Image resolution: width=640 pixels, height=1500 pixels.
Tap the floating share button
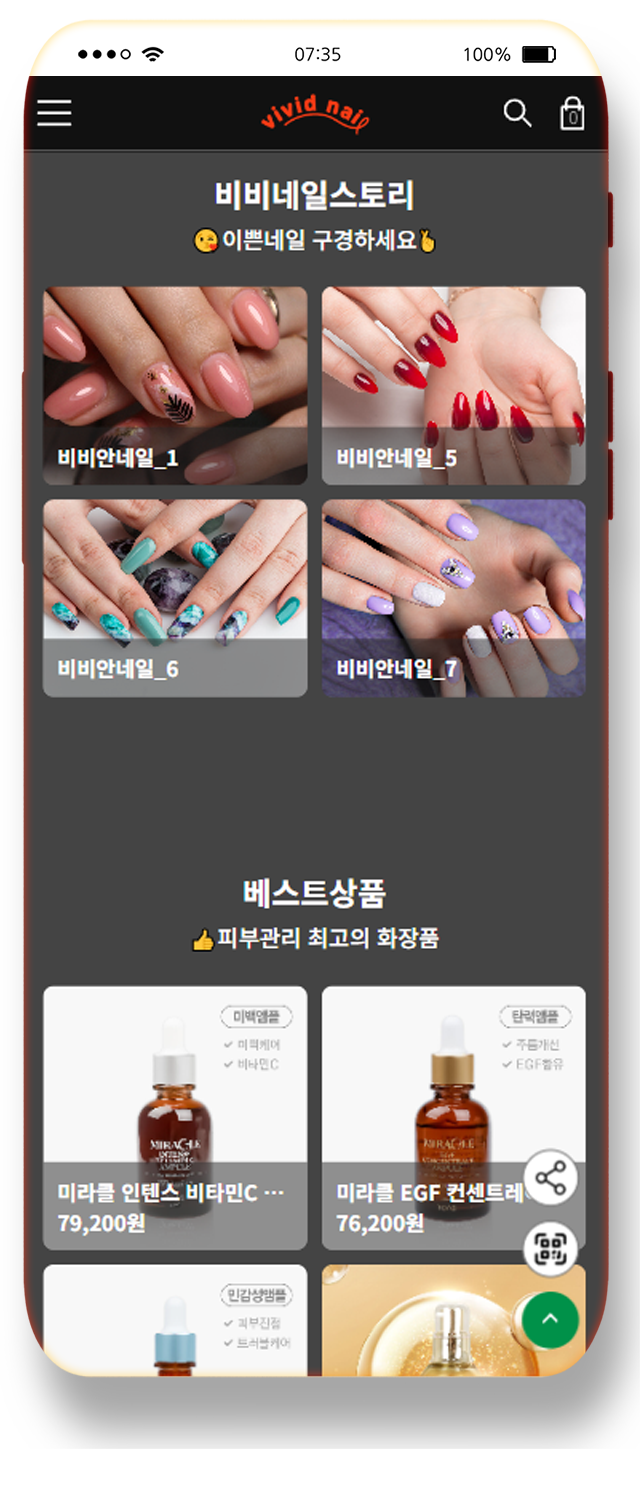coord(550,1178)
